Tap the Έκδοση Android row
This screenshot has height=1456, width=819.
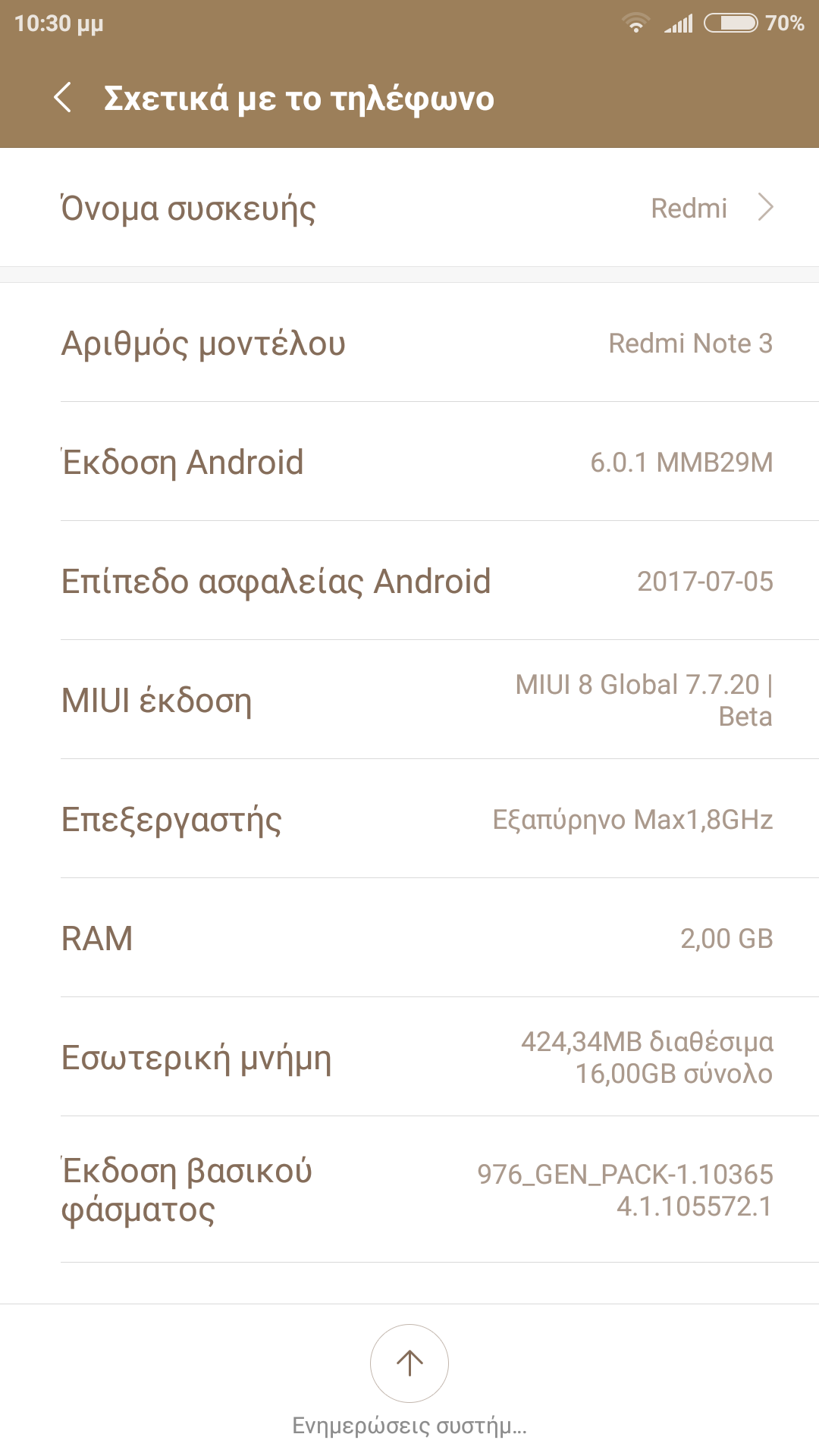[409, 462]
